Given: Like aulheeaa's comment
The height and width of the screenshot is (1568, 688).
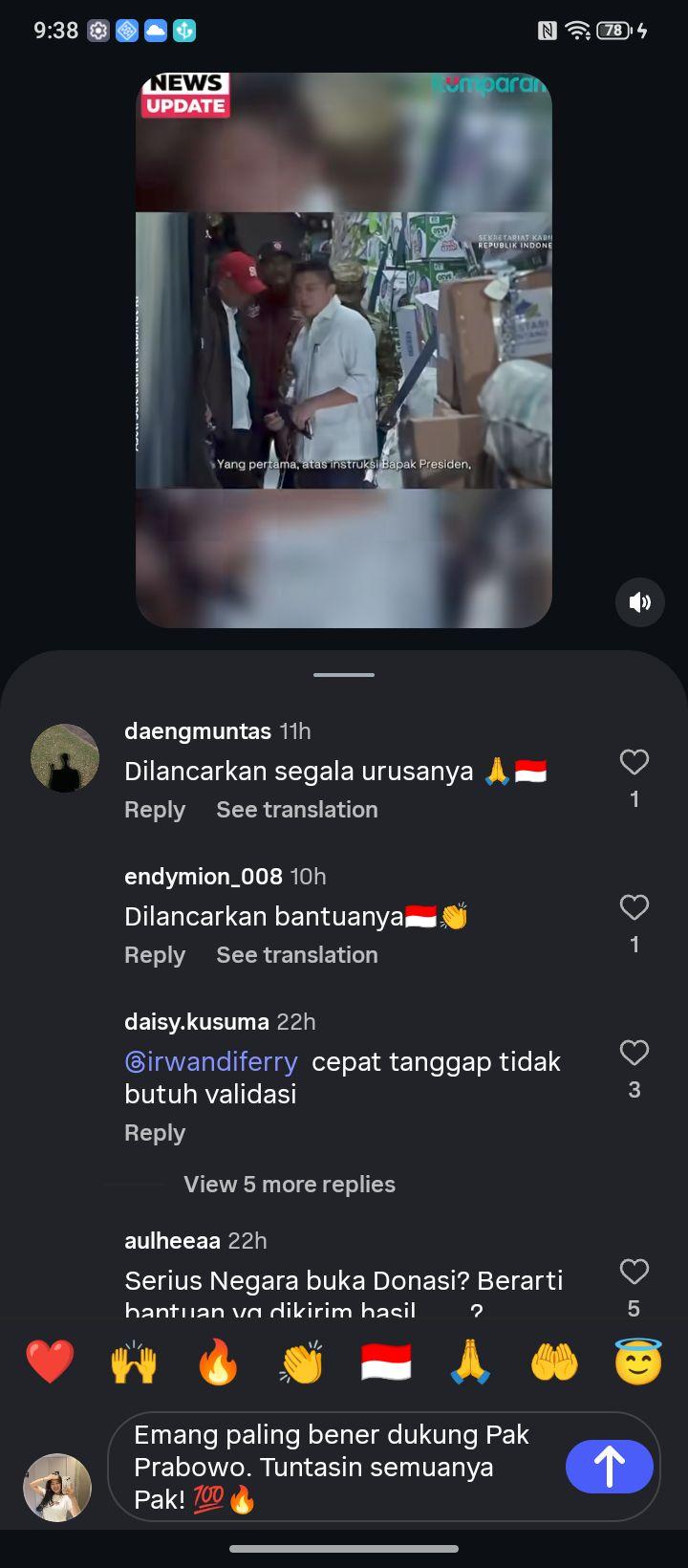Looking at the screenshot, I should (x=634, y=1272).
